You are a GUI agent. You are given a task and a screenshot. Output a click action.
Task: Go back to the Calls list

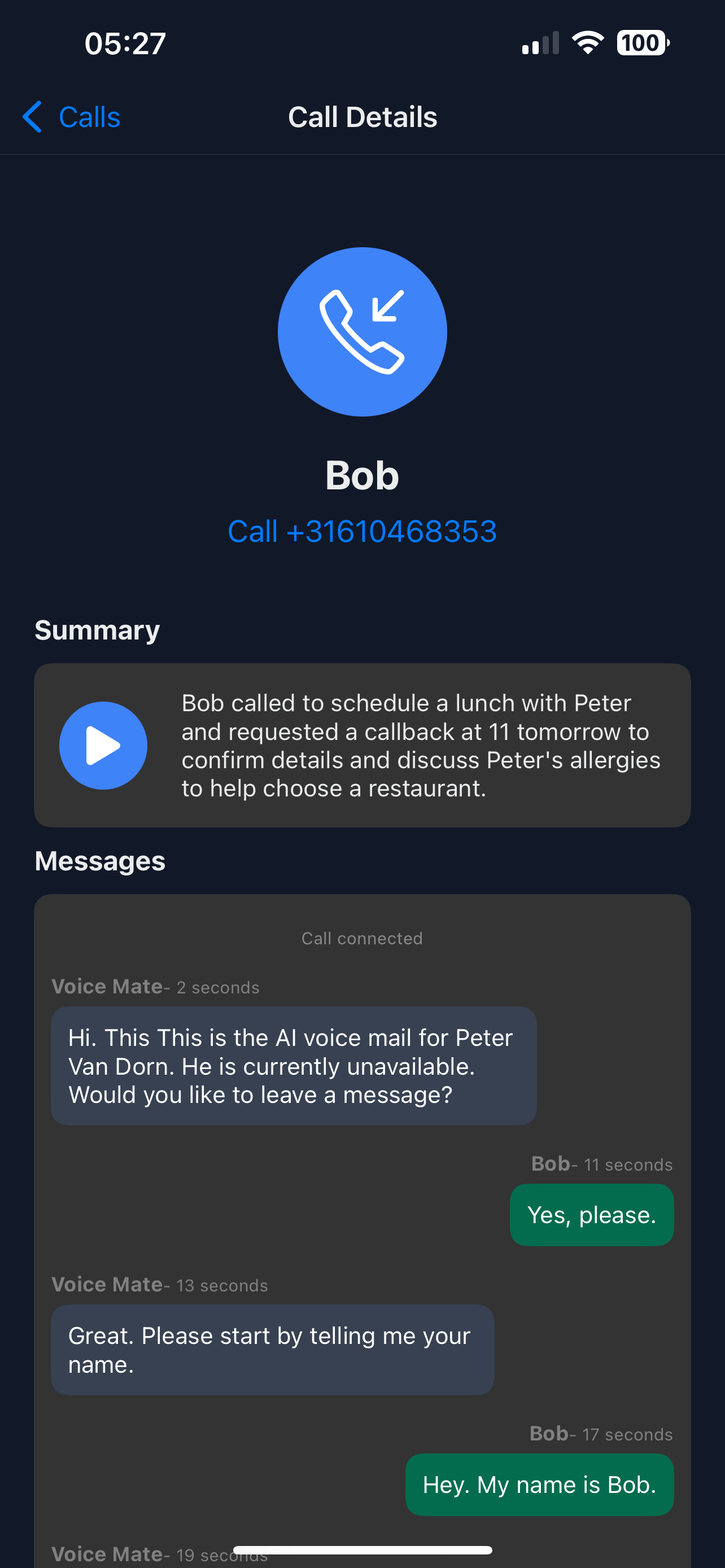point(71,117)
